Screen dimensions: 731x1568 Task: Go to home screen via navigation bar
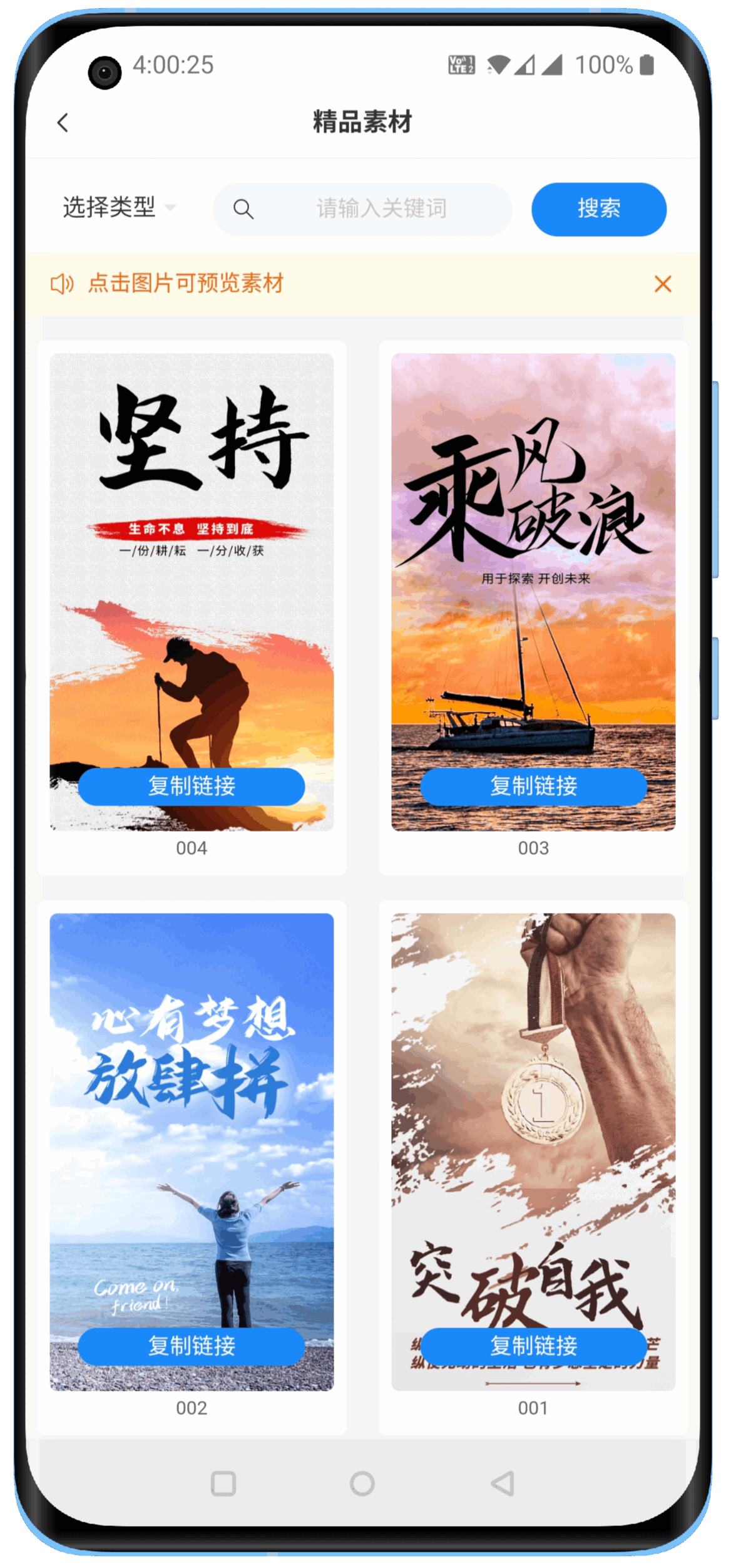362,1483
